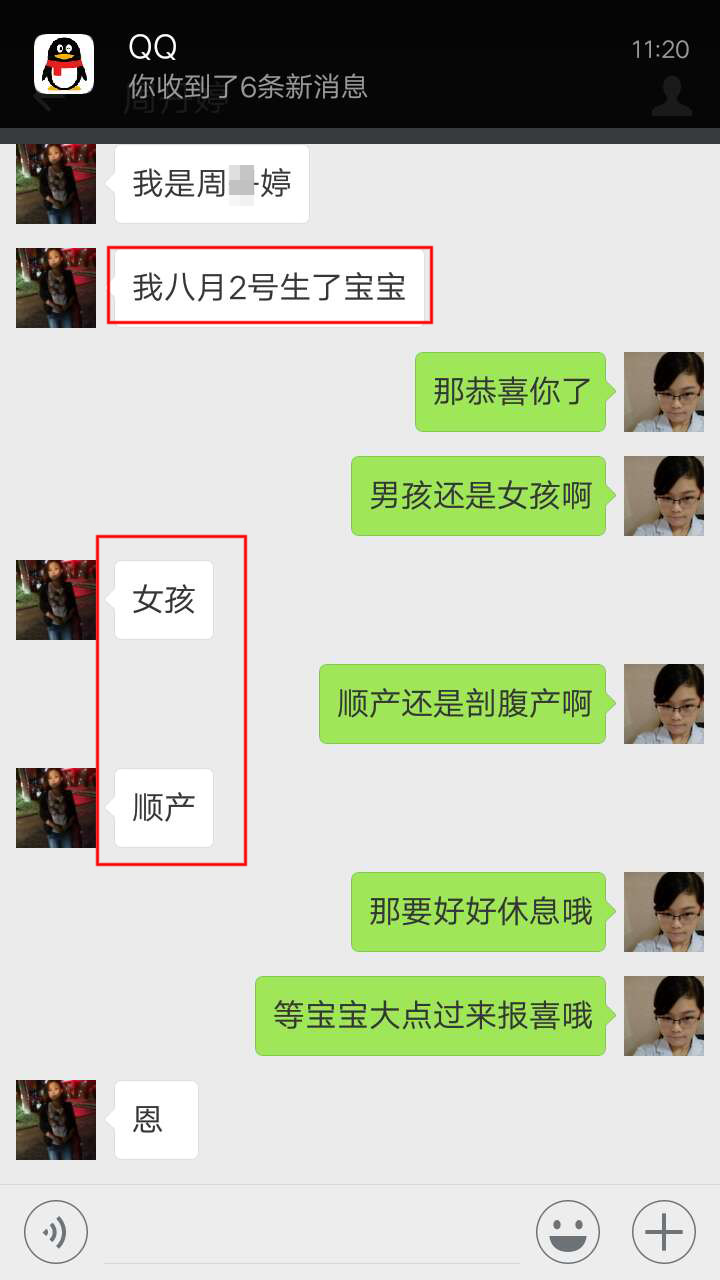Open my avatar beside 那恭喜你了 message

pyautogui.click(x=663, y=392)
